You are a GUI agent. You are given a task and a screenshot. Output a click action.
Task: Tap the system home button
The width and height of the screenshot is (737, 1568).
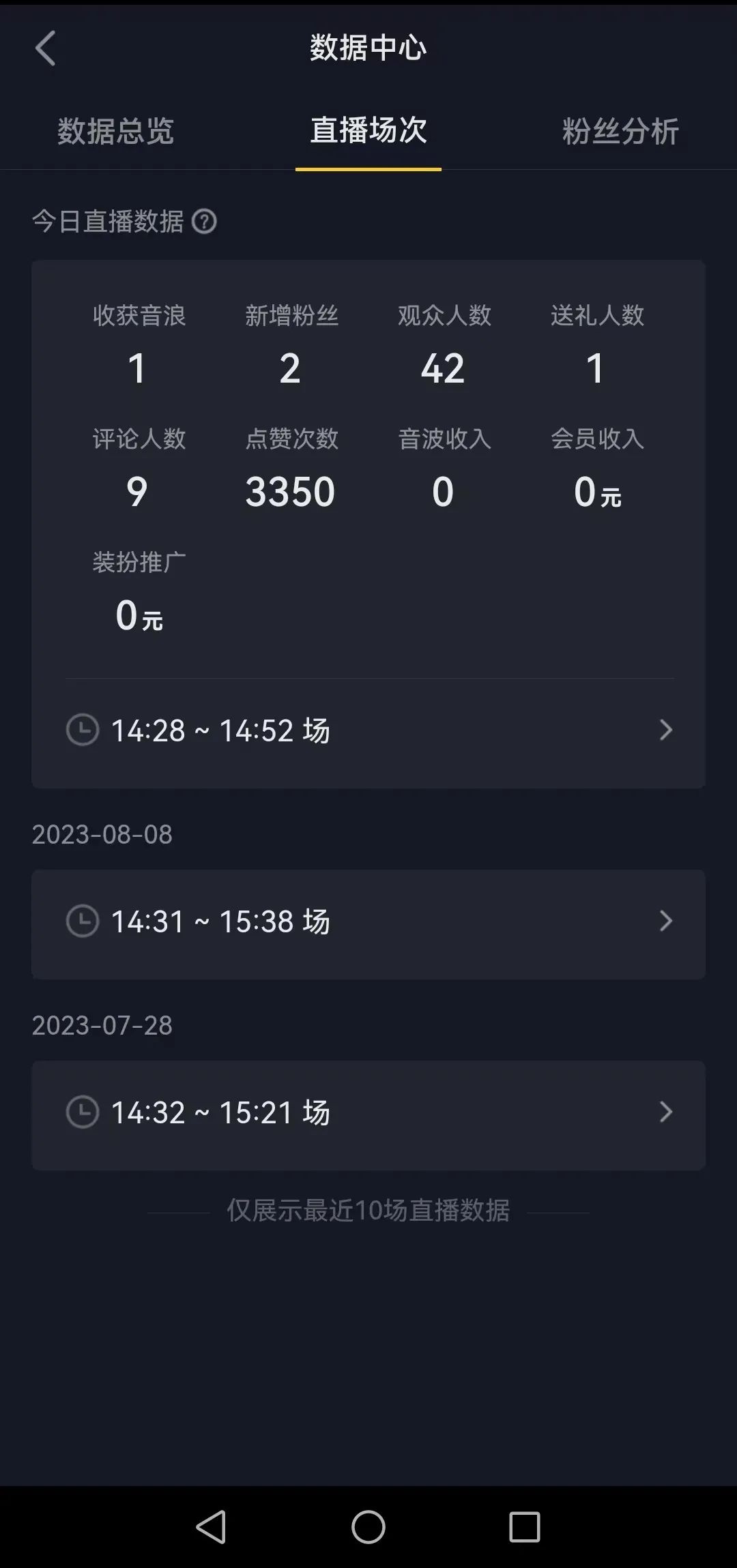[369, 1526]
